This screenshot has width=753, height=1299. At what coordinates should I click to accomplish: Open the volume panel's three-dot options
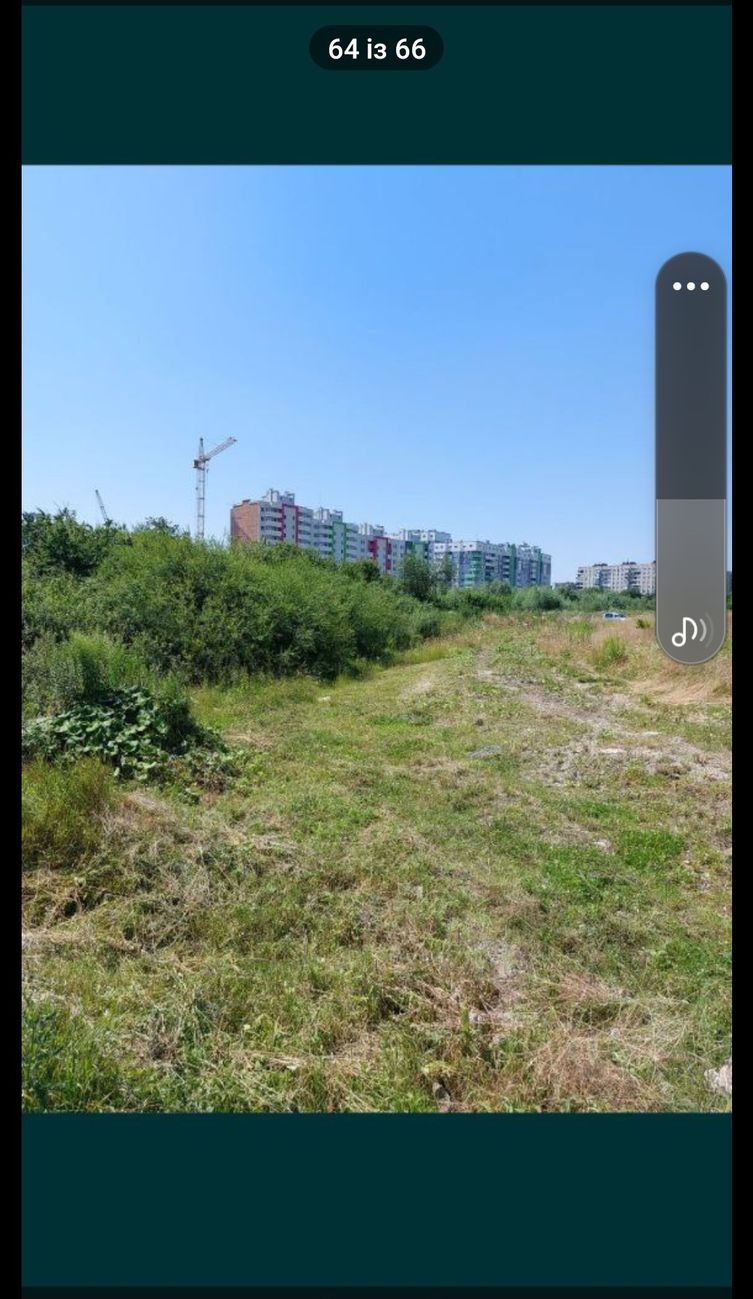pyautogui.click(x=690, y=286)
